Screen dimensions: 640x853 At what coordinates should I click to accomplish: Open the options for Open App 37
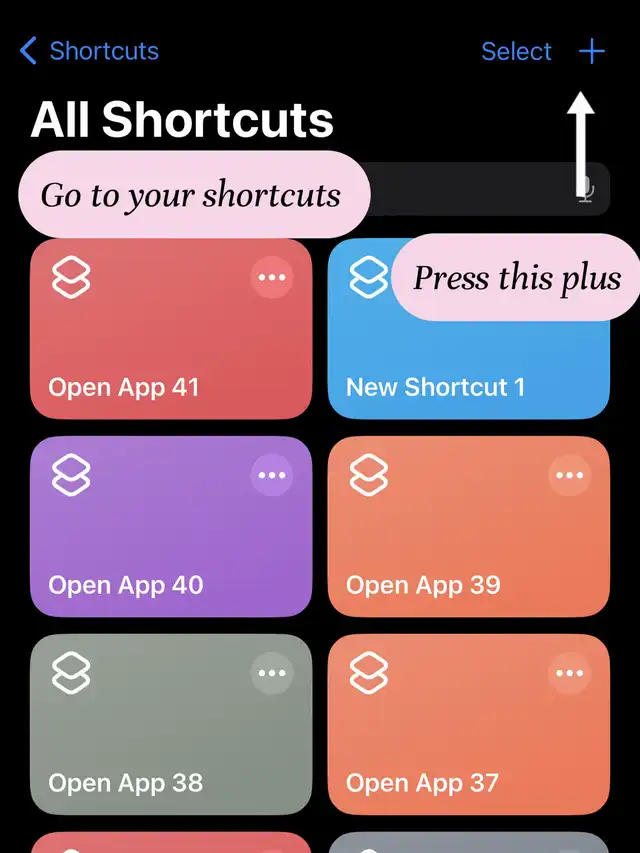point(570,674)
